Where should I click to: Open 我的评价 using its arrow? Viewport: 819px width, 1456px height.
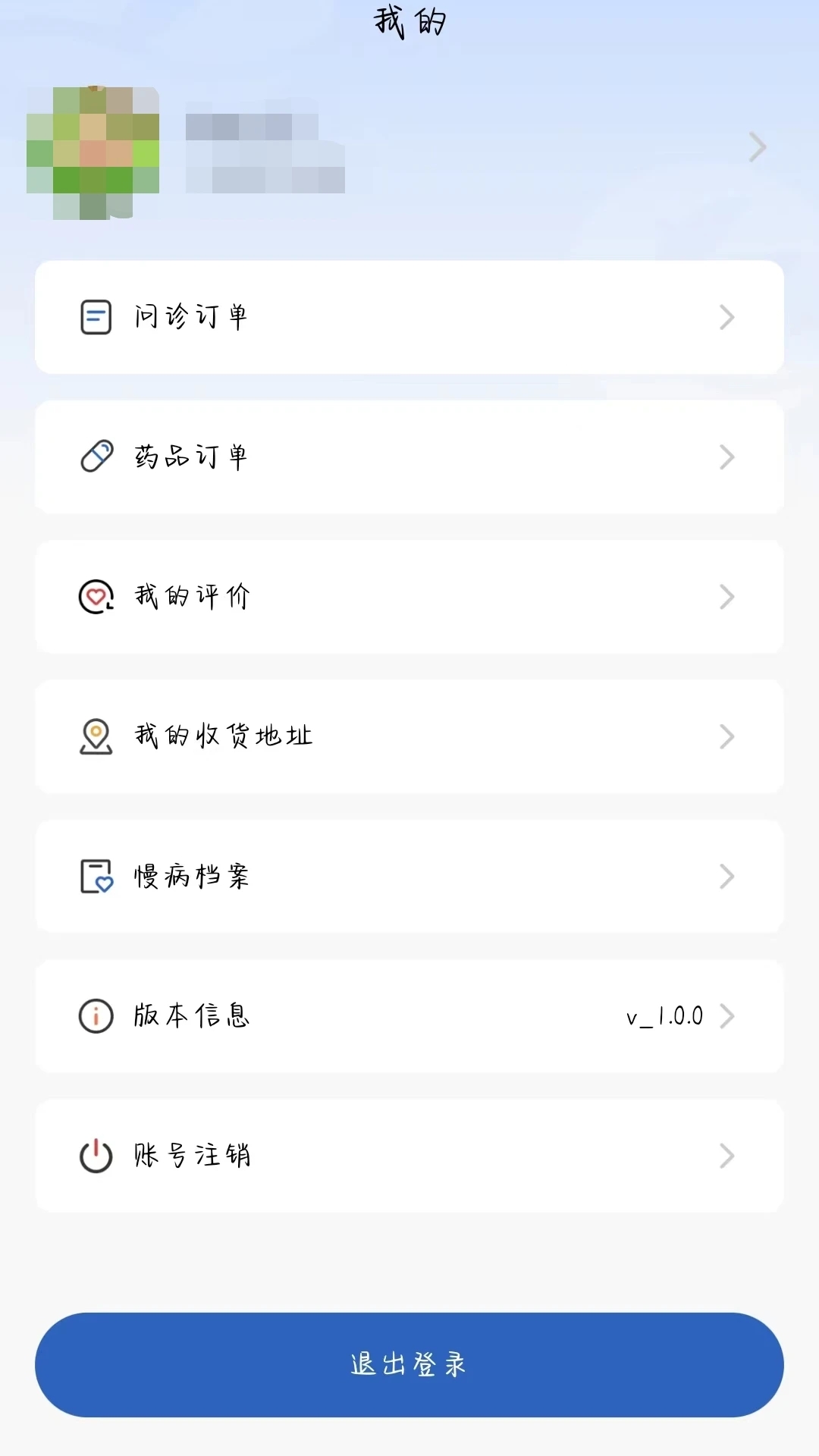(726, 597)
